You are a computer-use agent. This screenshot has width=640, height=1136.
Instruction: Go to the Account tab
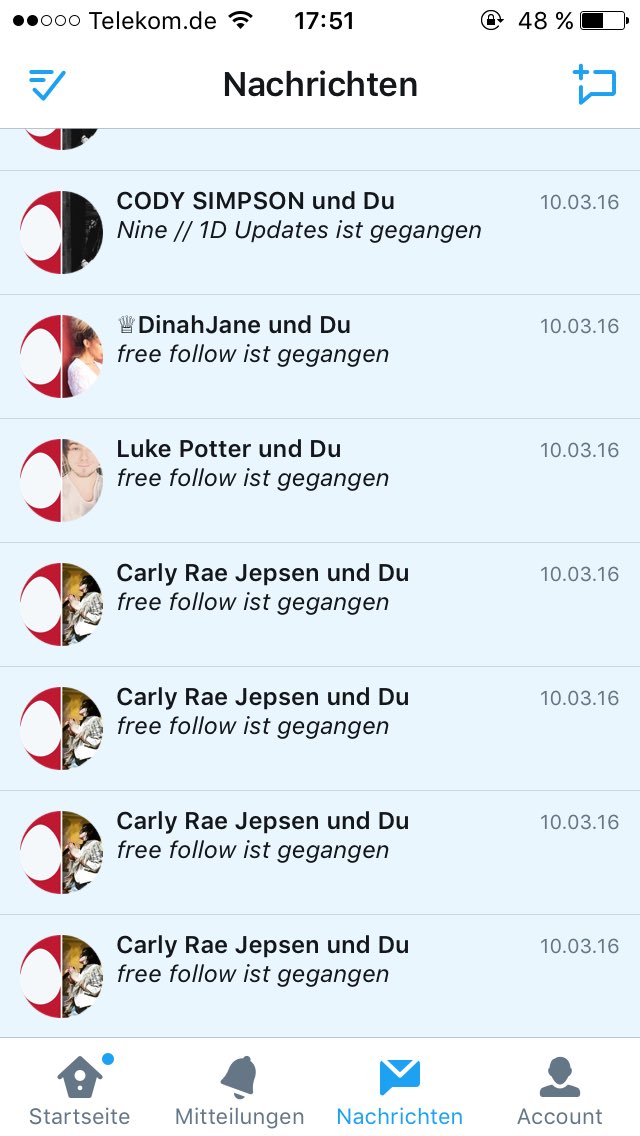[x=560, y=1089]
